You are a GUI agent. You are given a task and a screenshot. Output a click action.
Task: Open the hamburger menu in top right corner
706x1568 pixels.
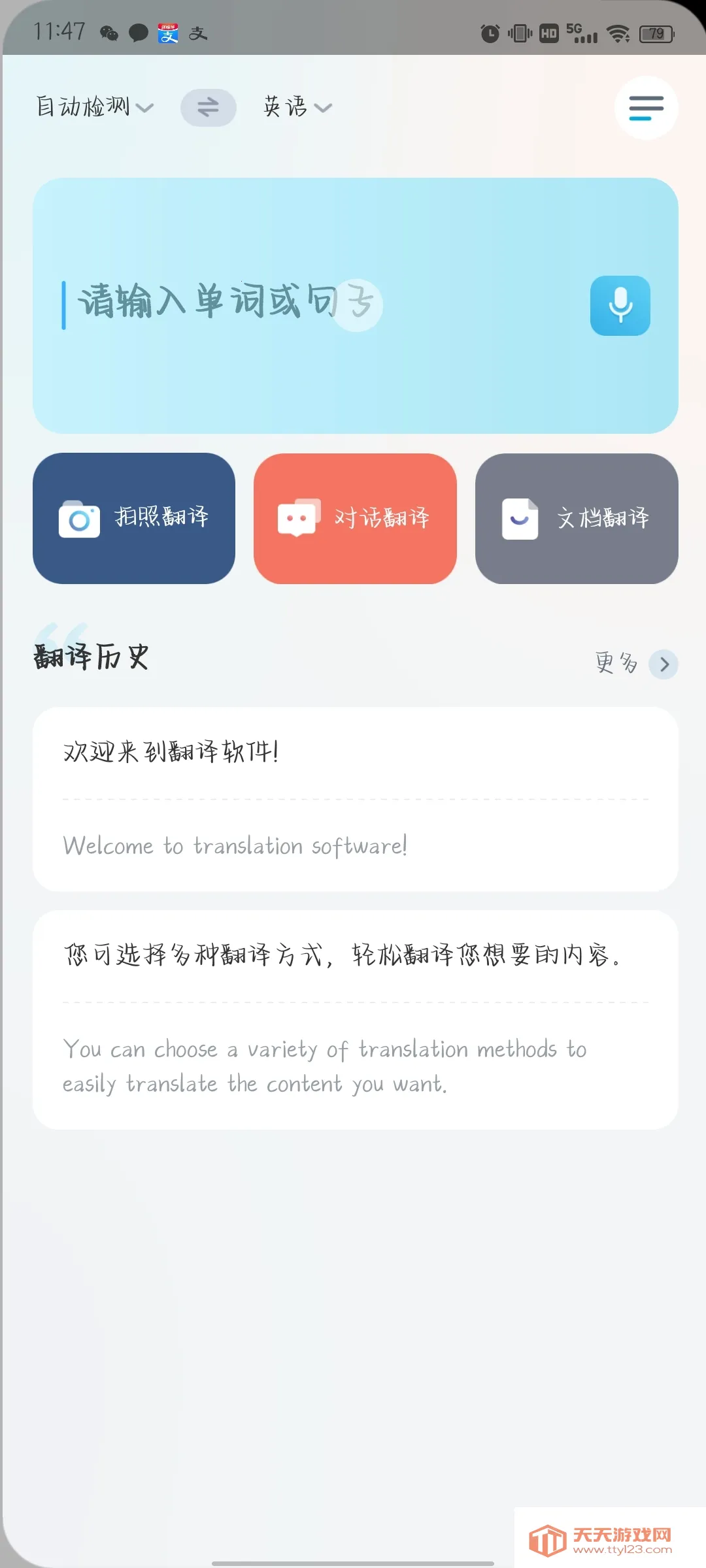pos(646,107)
